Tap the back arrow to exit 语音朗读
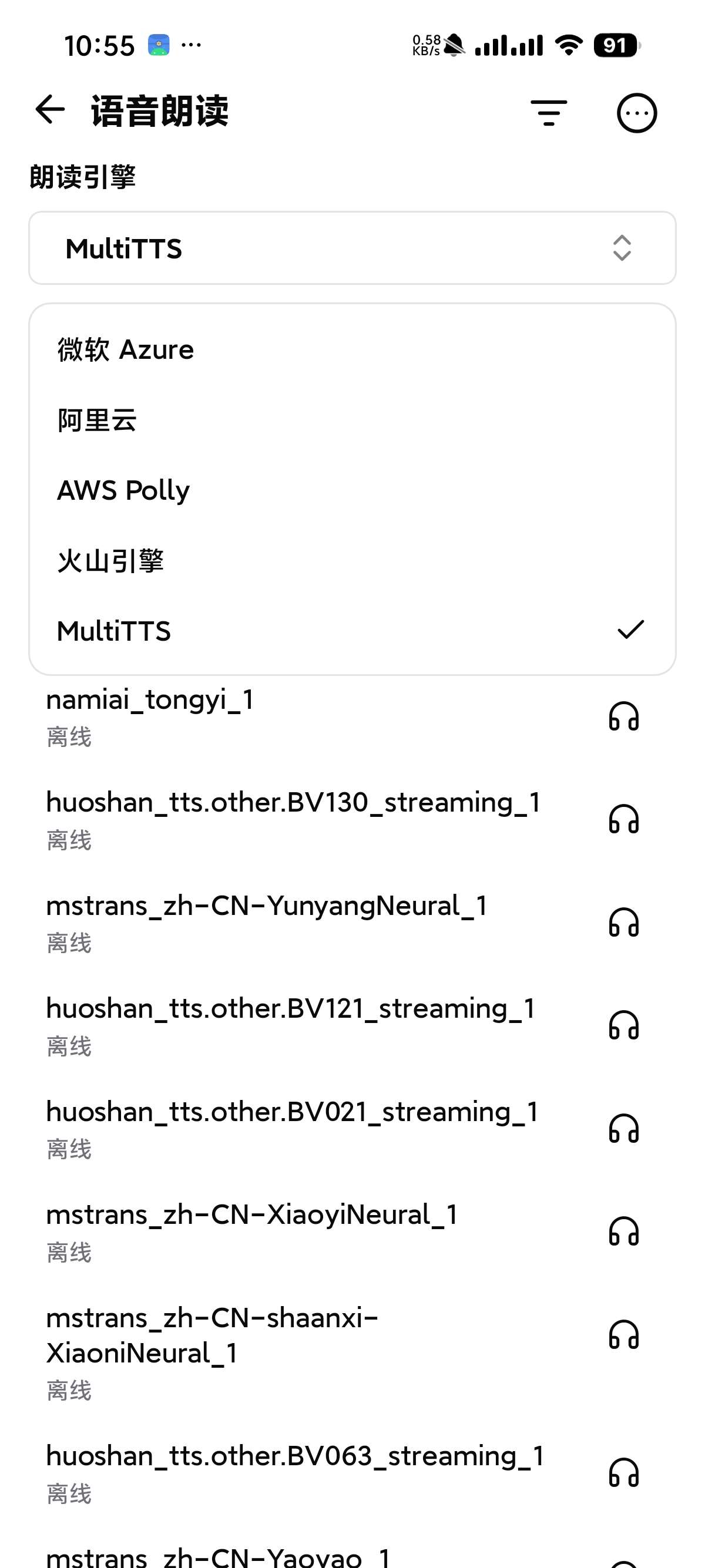The height and width of the screenshot is (1568, 705). (x=50, y=111)
